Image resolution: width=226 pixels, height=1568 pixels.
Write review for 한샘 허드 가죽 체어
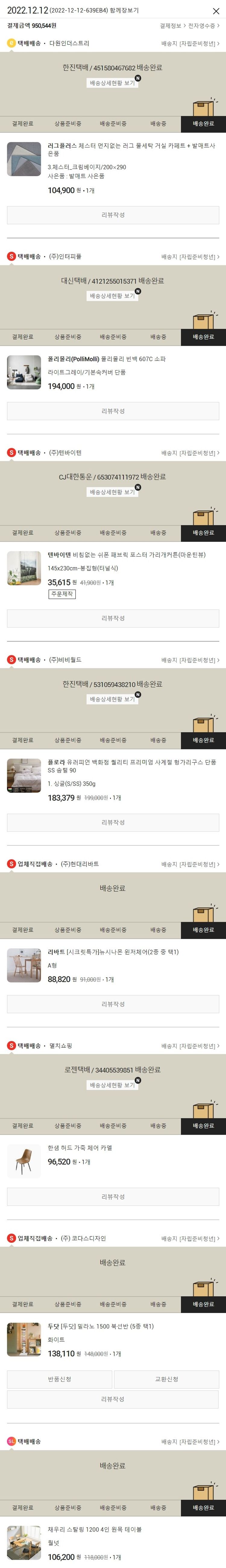point(112,1196)
